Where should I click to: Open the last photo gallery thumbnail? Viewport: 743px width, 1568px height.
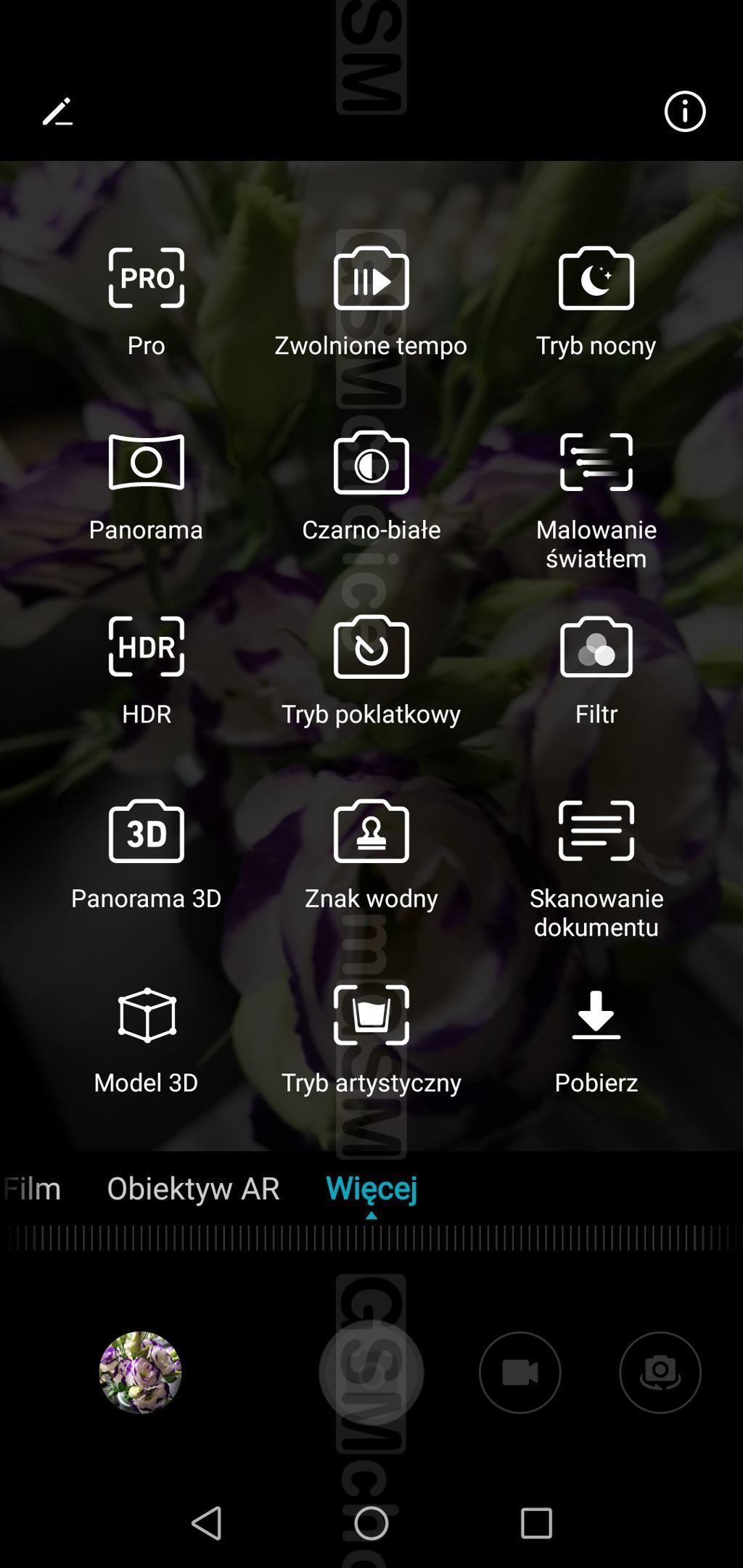point(140,1372)
